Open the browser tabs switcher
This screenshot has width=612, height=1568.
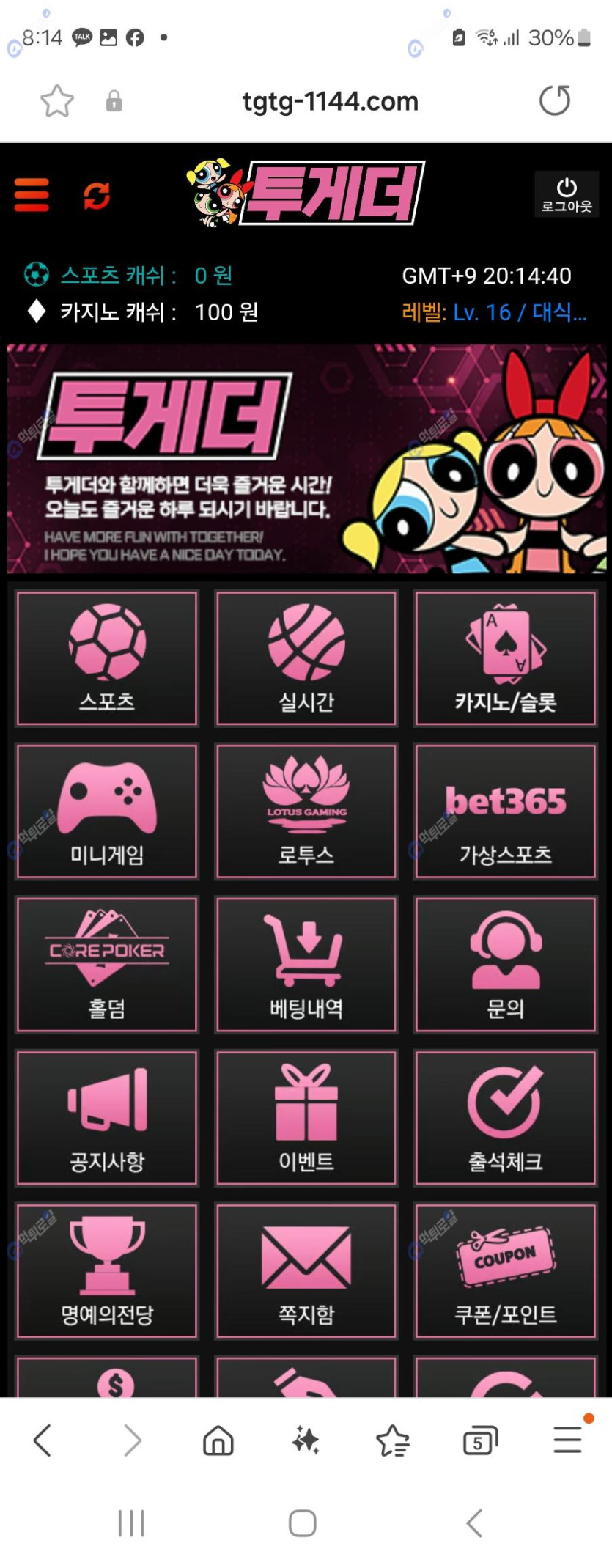[480, 1441]
